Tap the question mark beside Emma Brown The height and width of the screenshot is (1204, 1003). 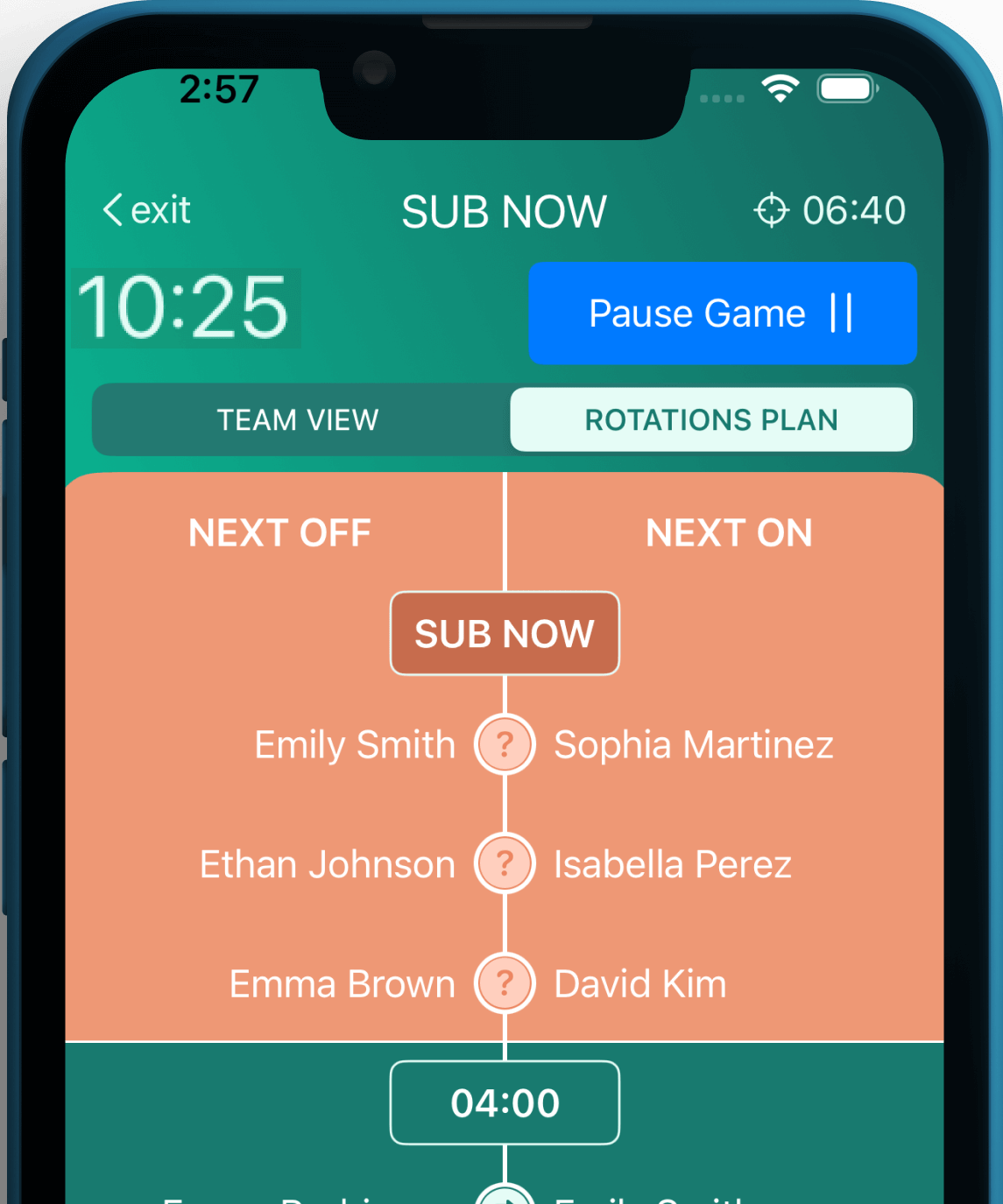click(x=505, y=983)
